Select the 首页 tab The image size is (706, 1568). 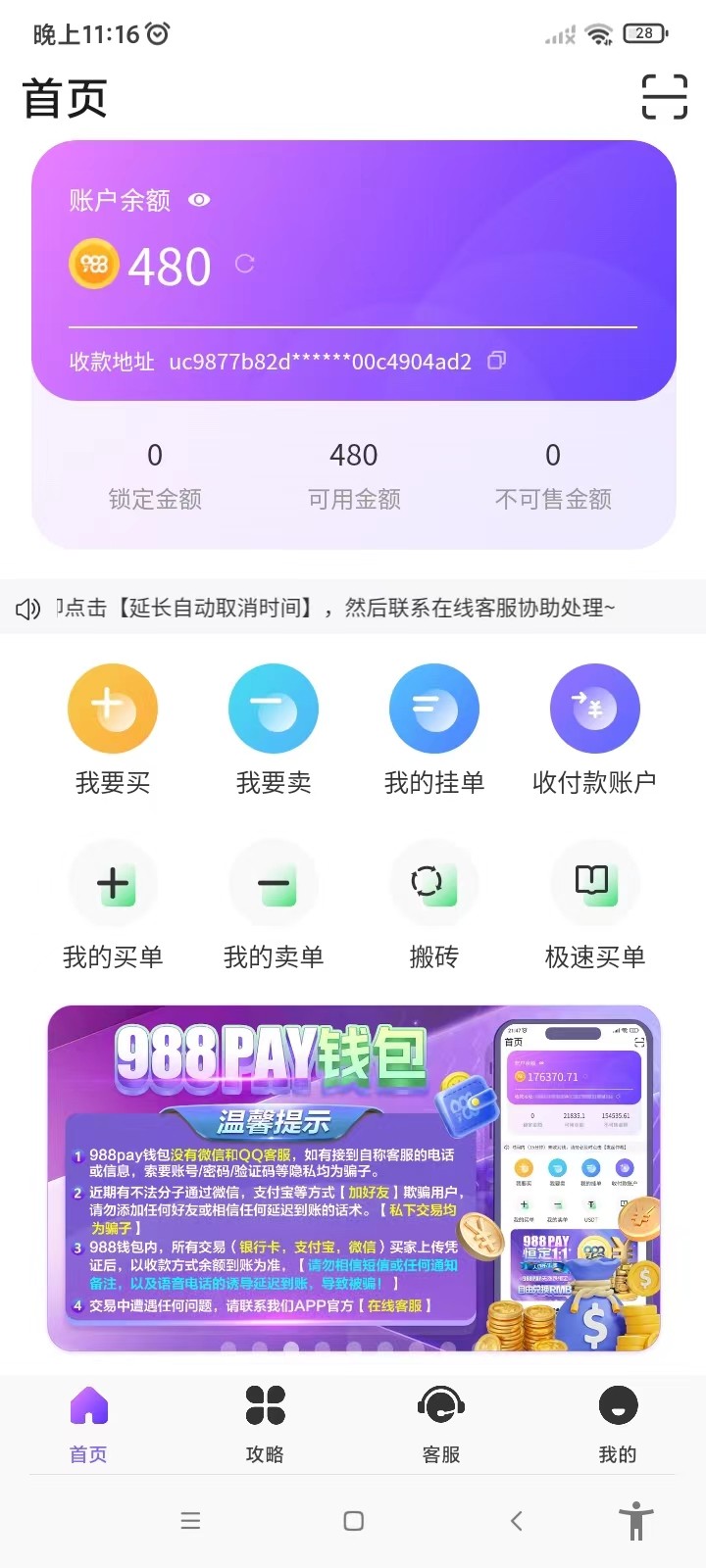point(88,1423)
